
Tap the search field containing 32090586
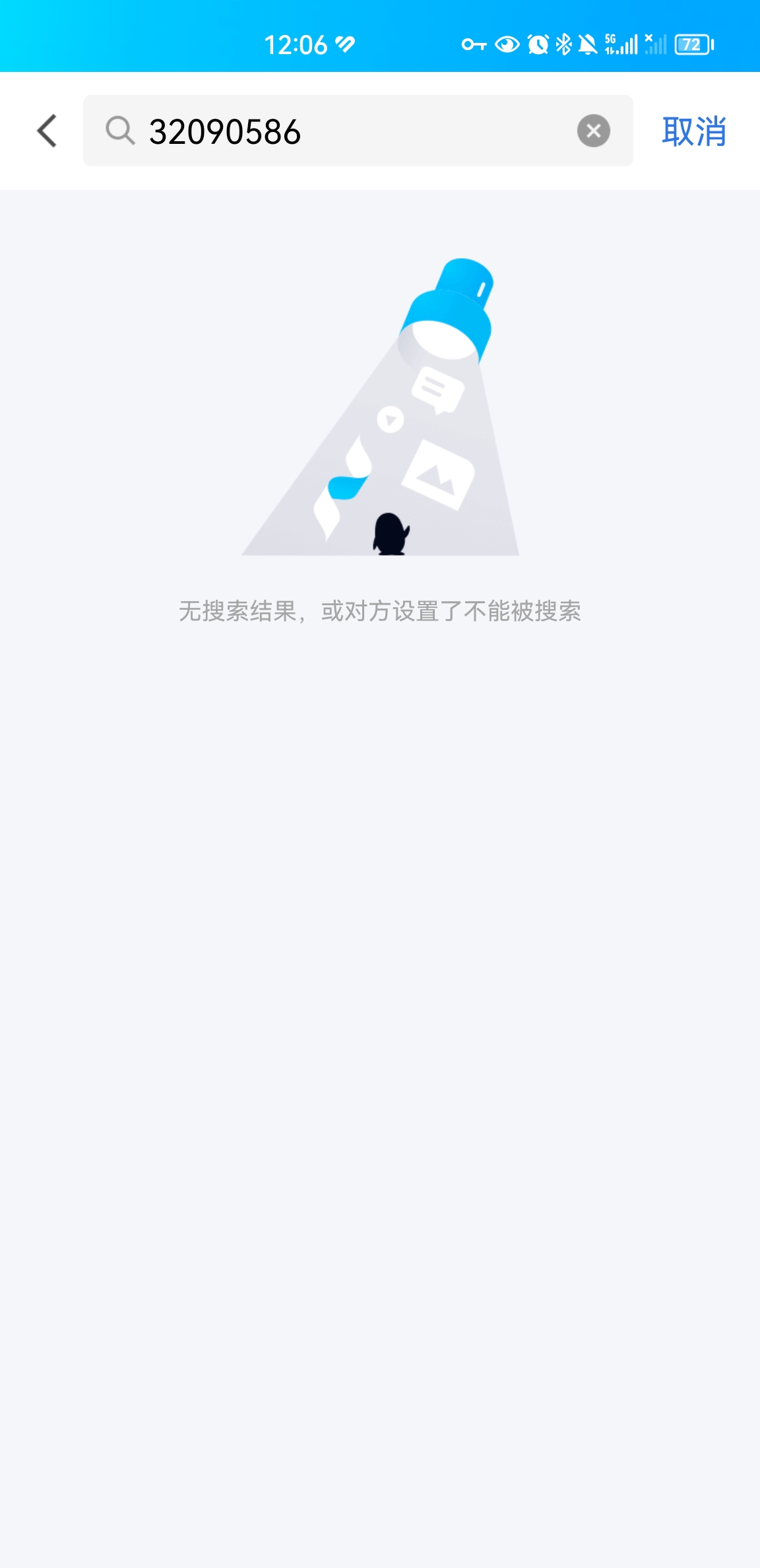click(343, 131)
